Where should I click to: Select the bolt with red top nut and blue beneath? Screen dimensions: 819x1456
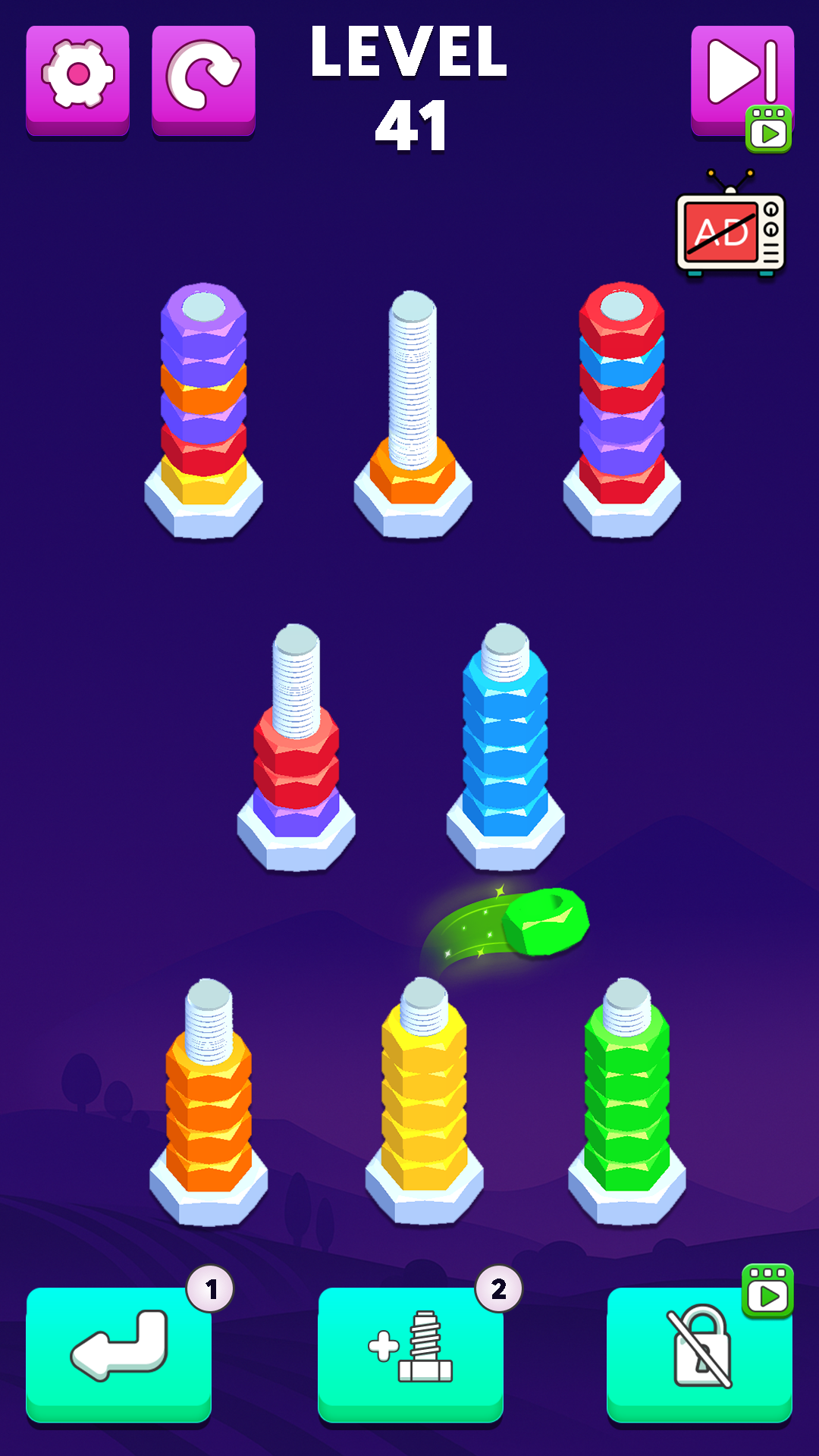622,409
